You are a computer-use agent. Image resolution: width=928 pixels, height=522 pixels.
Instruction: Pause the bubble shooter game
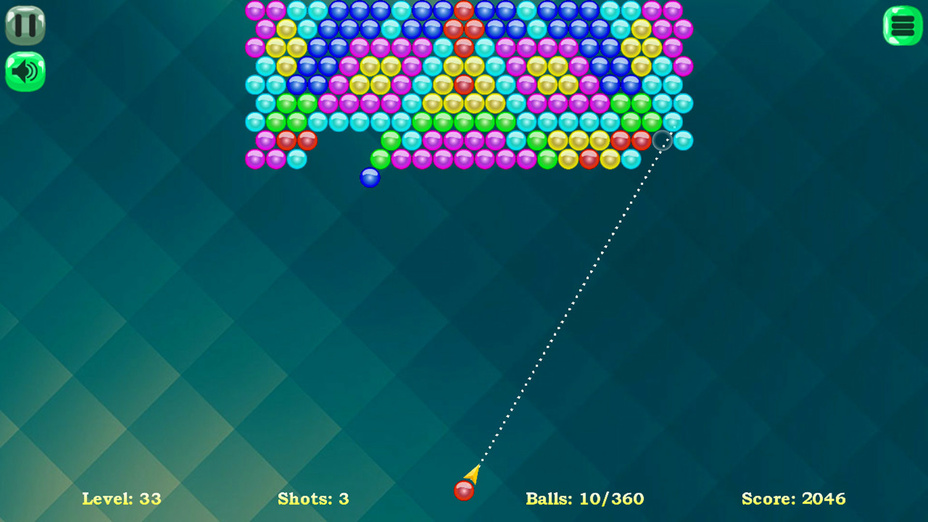click(x=25, y=25)
